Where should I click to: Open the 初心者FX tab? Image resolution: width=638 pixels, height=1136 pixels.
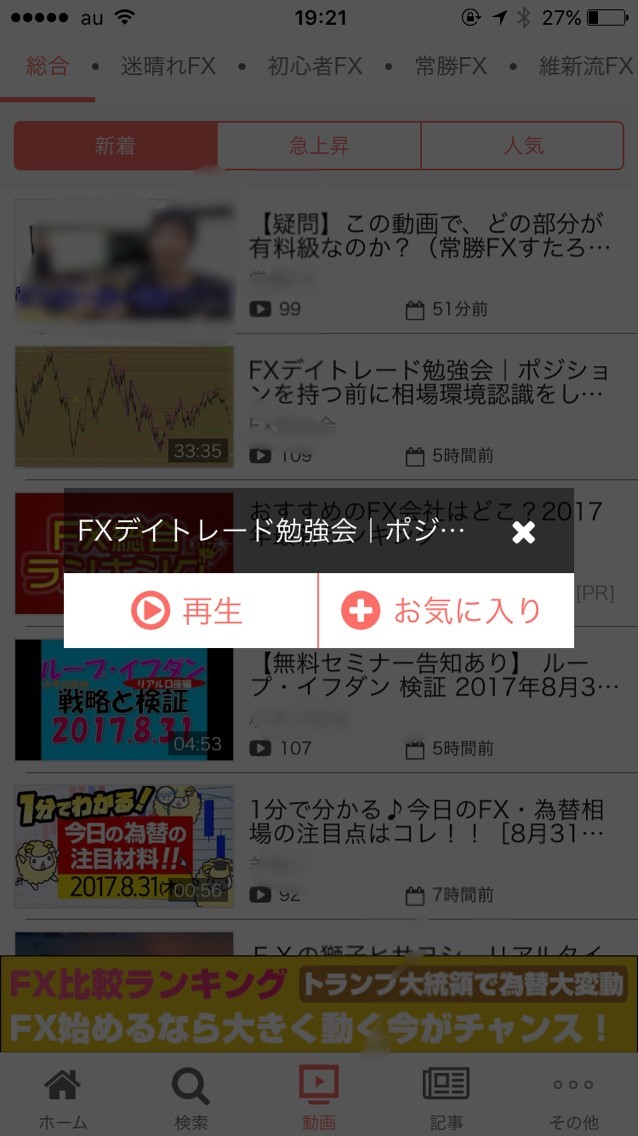[314, 67]
